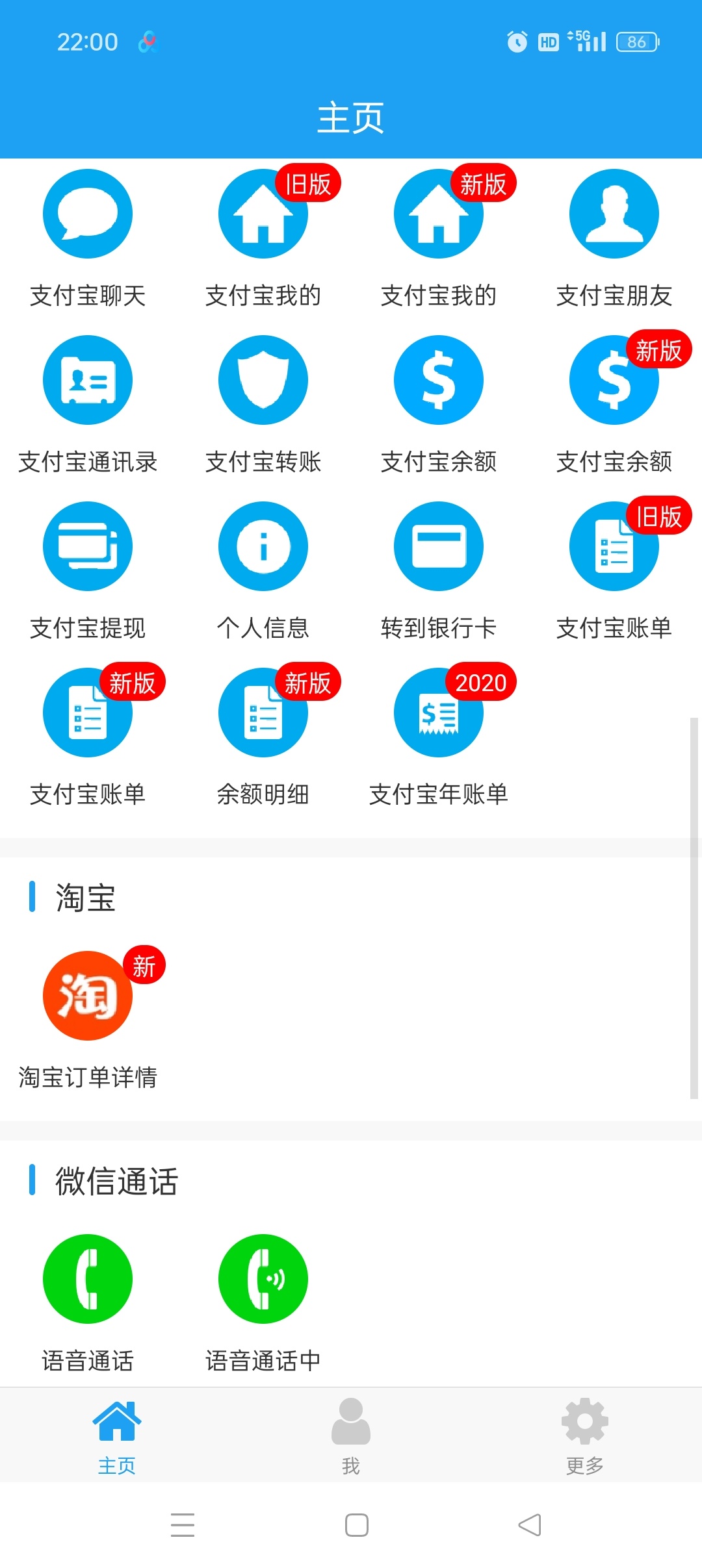The width and height of the screenshot is (702, 1568).
Task: Start the 语音通话 generator
Action: click(x=88, y=1278)
